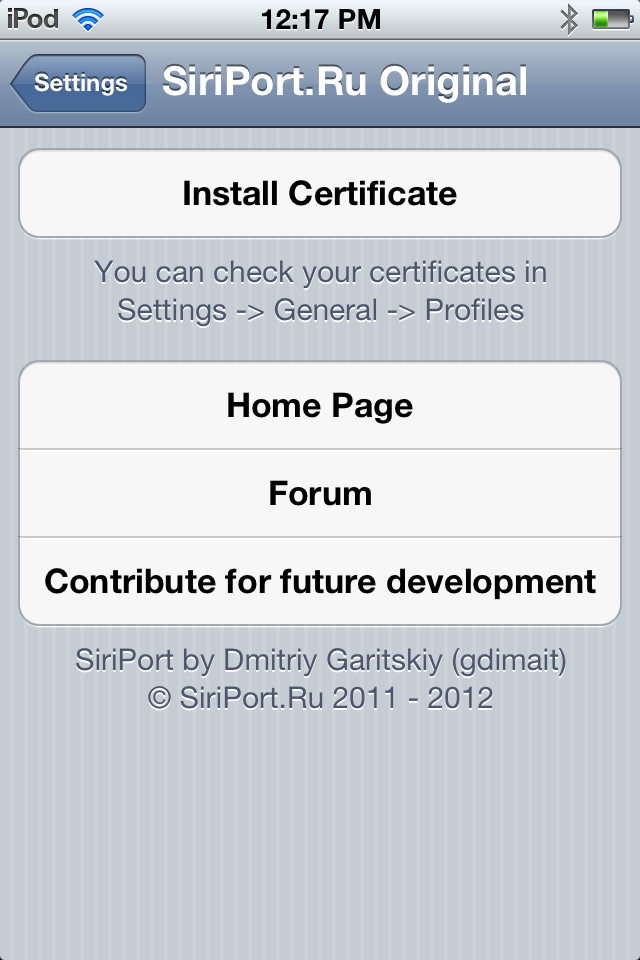Open the Forum row
Viewport: 640px width, 960px height.
320,493
